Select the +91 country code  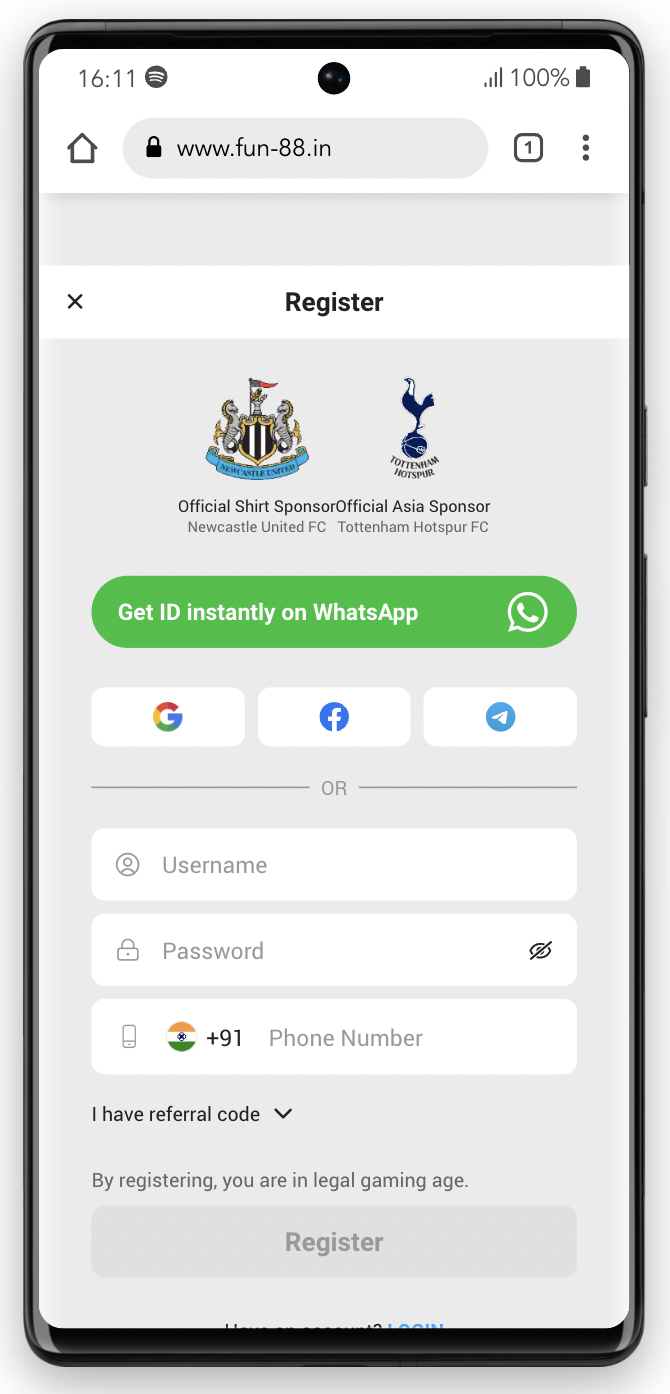click(206, 1038)
